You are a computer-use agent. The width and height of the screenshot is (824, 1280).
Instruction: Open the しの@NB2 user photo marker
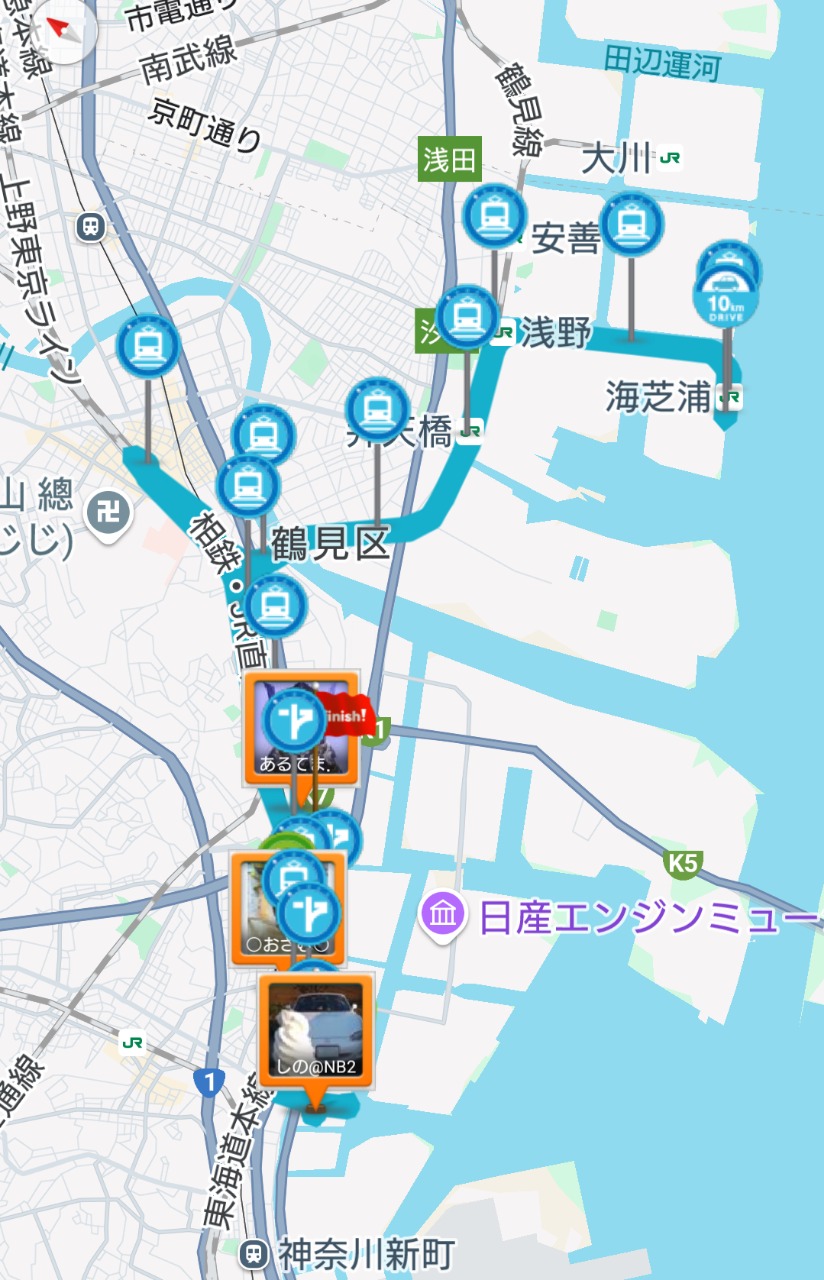[x=316, y=1031]
